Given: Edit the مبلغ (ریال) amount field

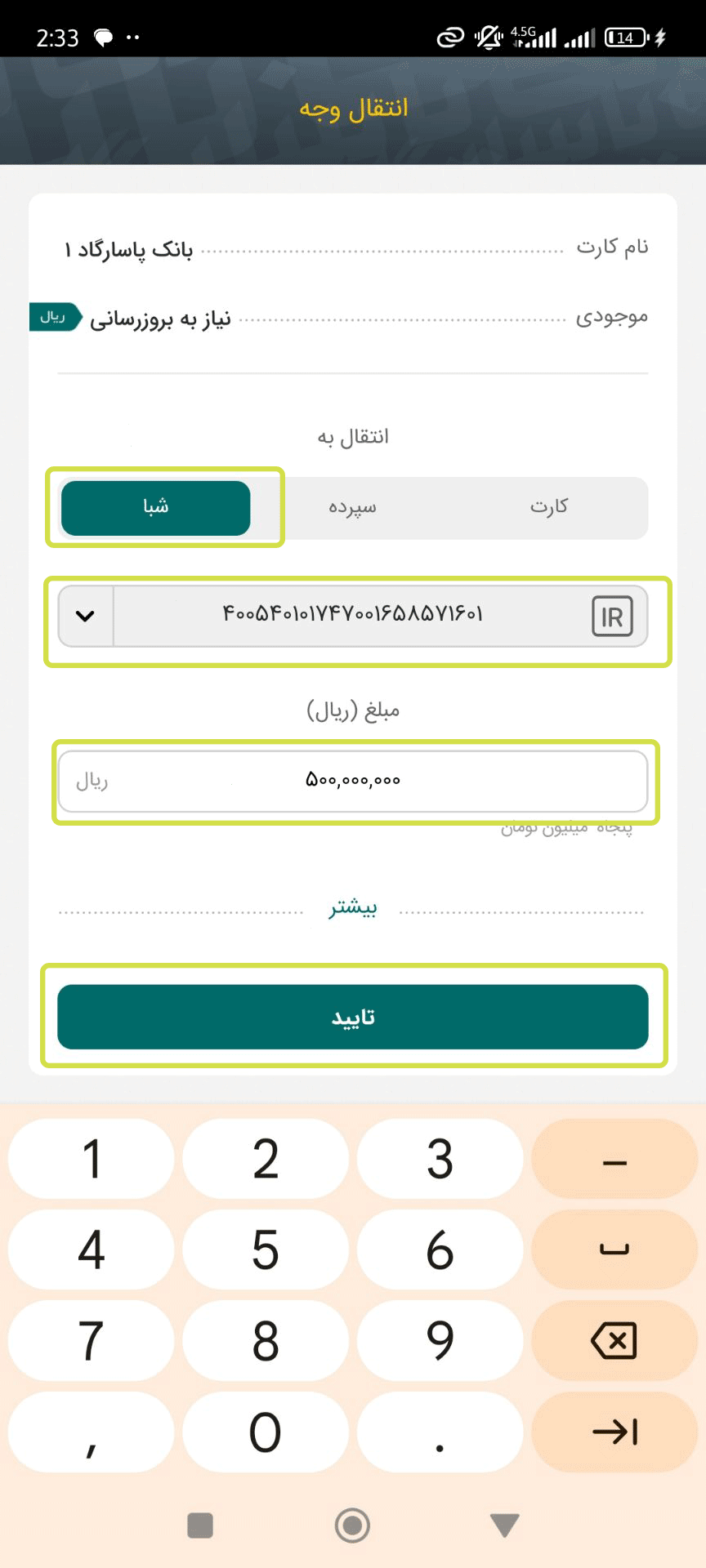Looking at the screenshot, I should pyautogui.click(x=353, y=781).
